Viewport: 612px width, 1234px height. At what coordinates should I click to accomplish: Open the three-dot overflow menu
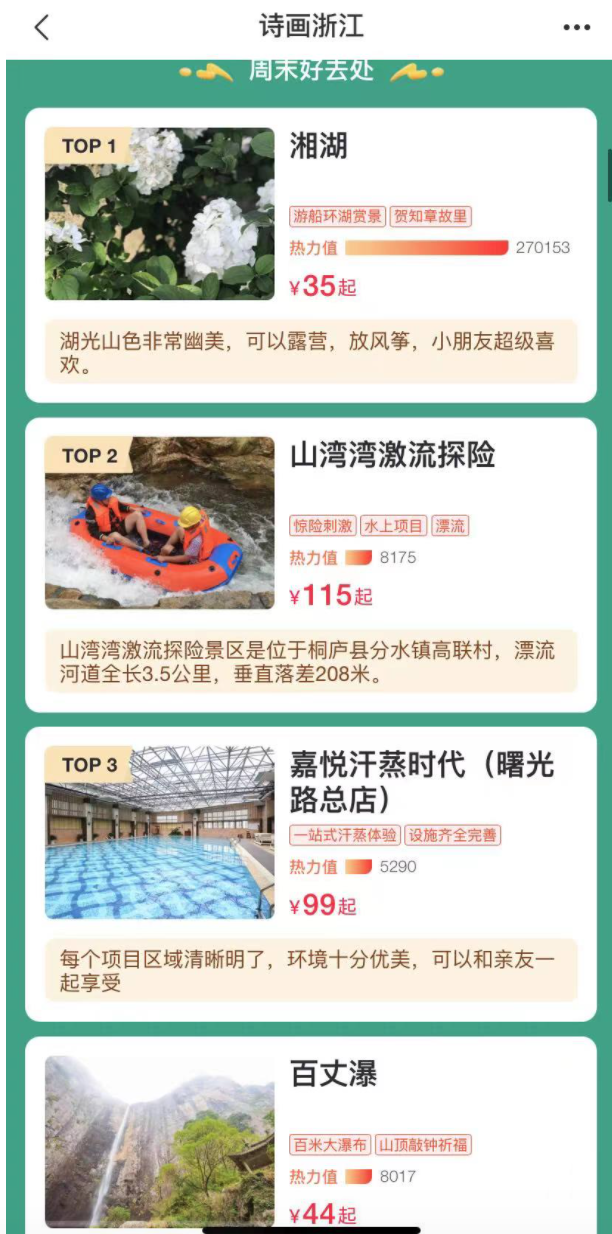click(x=576, y=27)
